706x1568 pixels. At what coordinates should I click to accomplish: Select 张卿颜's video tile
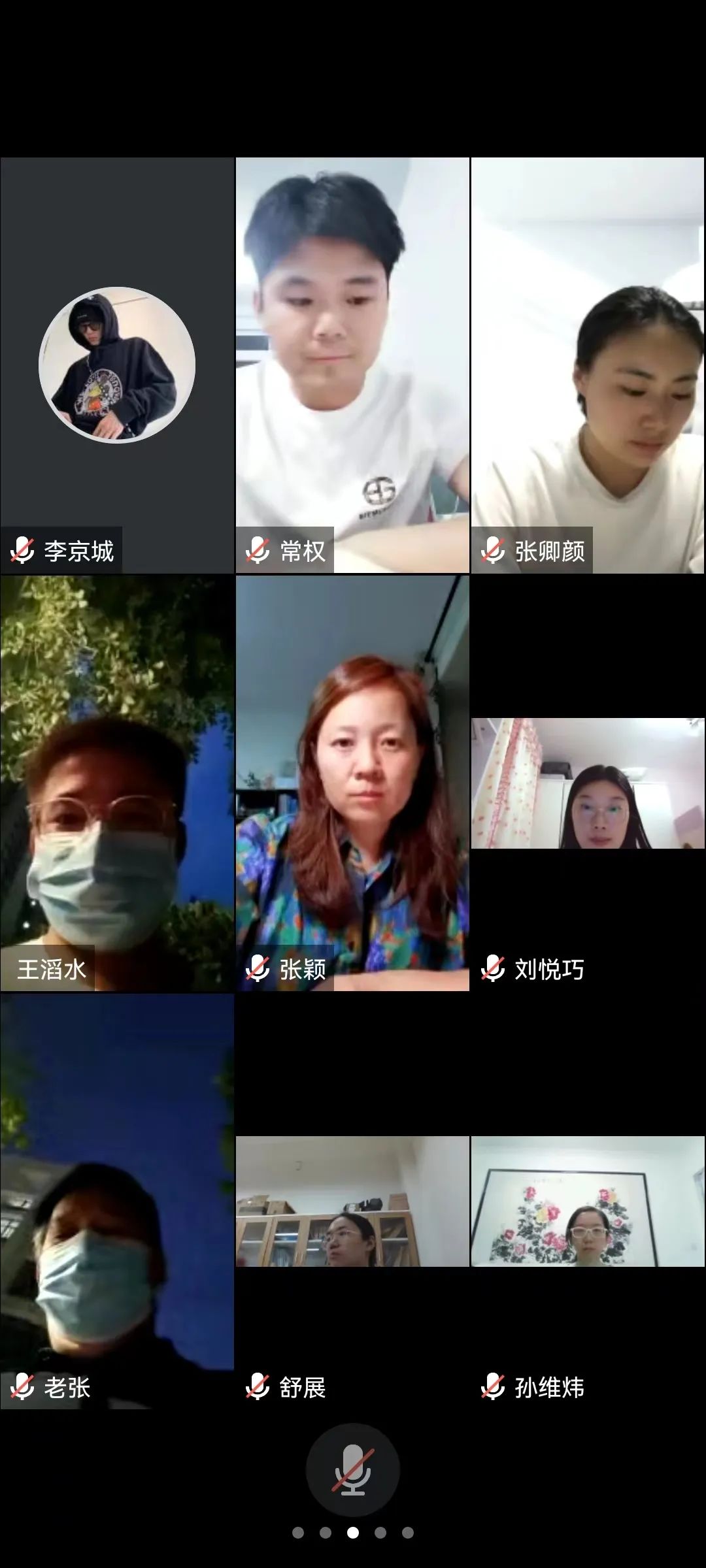tap(588, 365)
